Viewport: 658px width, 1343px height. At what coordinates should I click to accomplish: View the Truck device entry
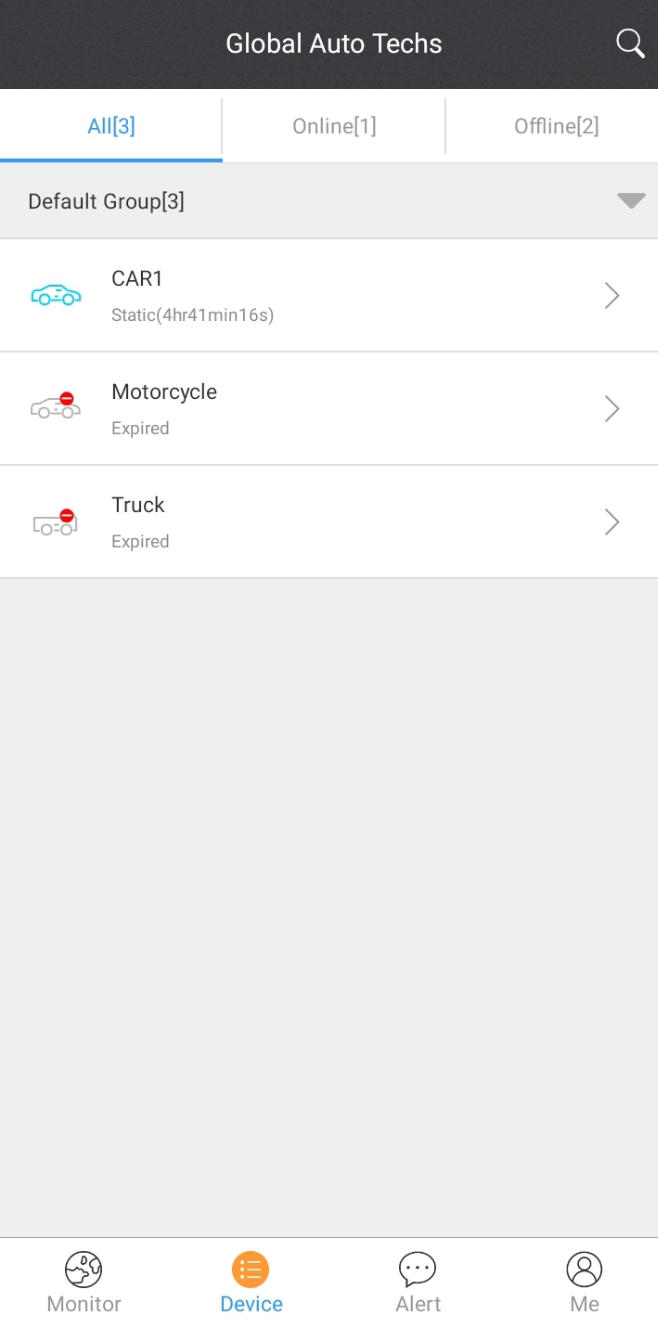click(329, 521)
